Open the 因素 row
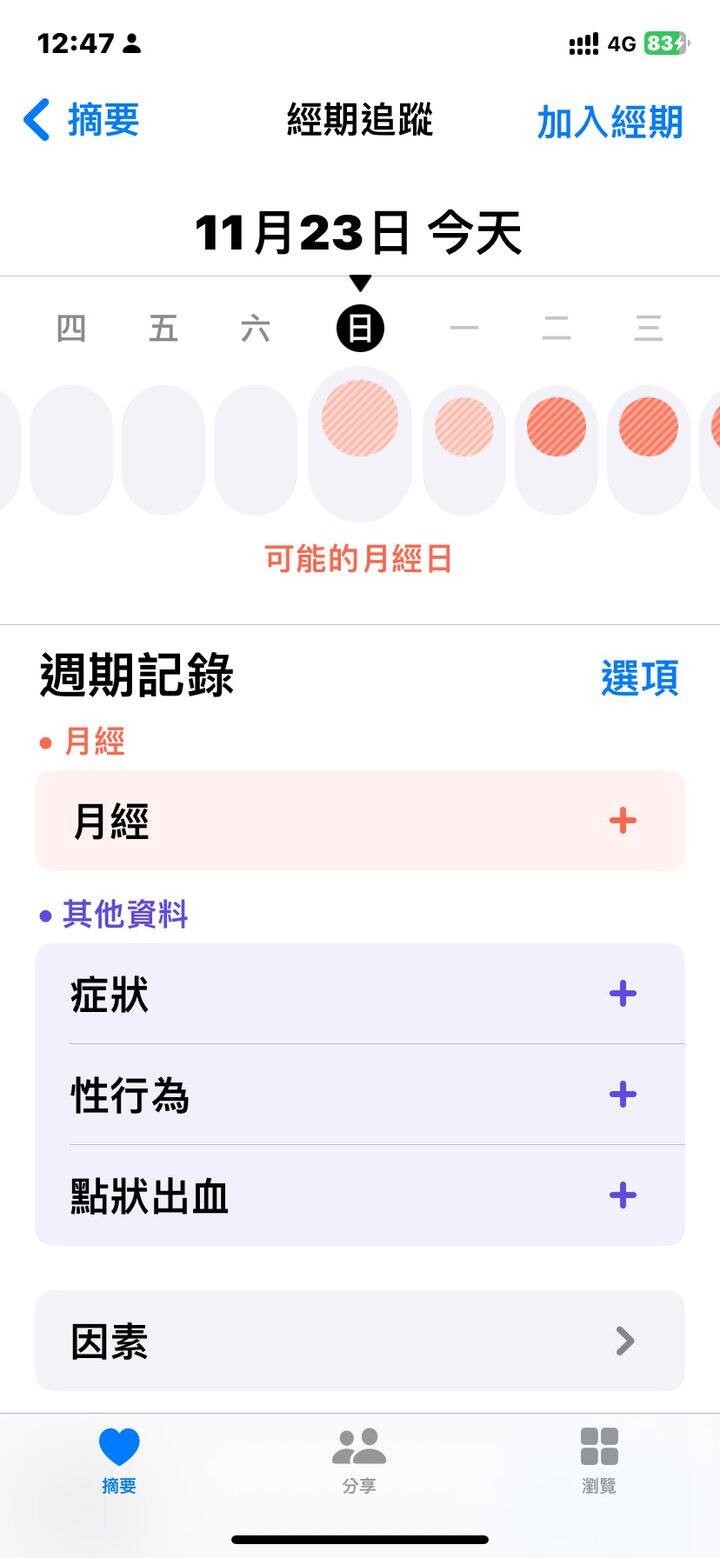The image size is (720, 1558). click(x=360, y=1340)
